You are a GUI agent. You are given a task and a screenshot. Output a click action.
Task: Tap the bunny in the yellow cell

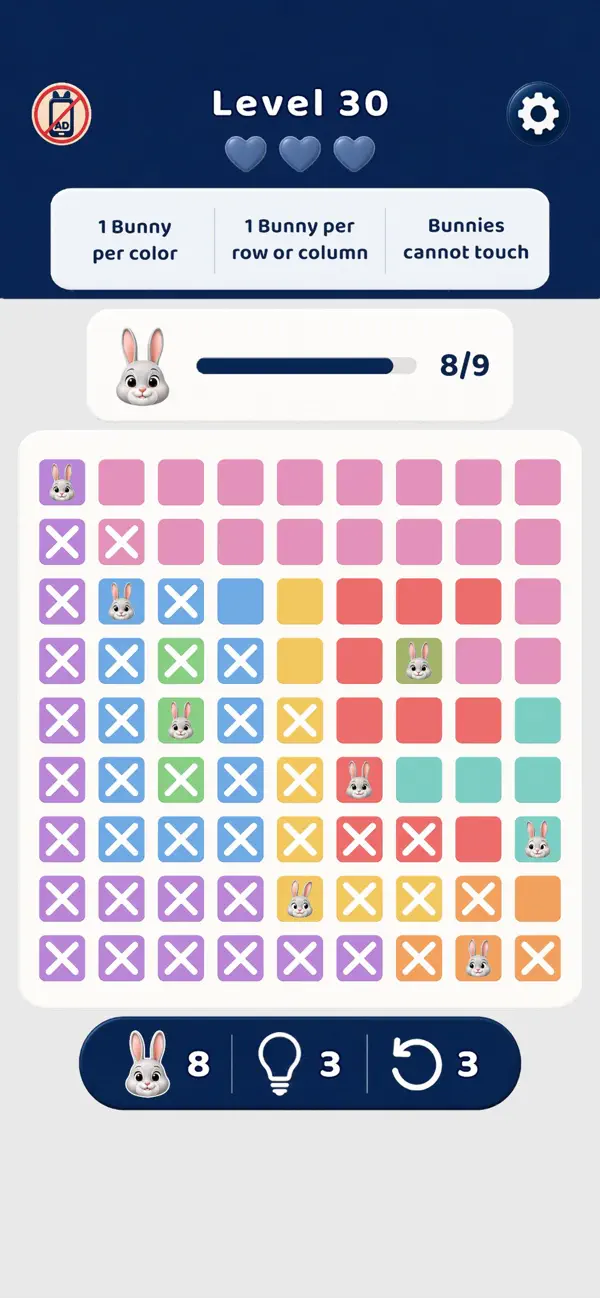click(300, 899)
